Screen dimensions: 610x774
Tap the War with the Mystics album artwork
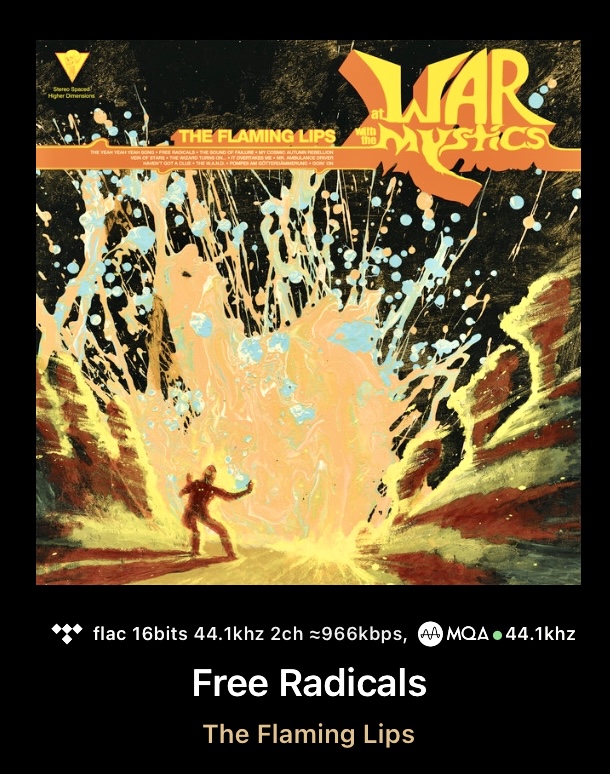[308, 312]
